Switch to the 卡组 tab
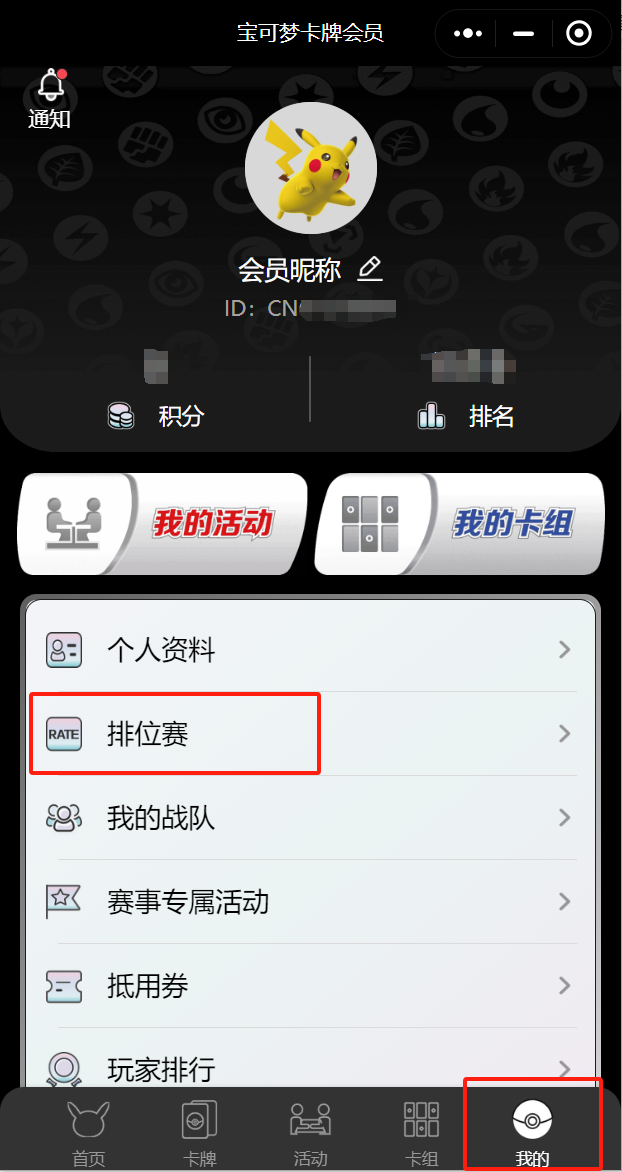The width and height of the screenshot is (622, 1172). pyautogui.click(x=421, y=1133)
